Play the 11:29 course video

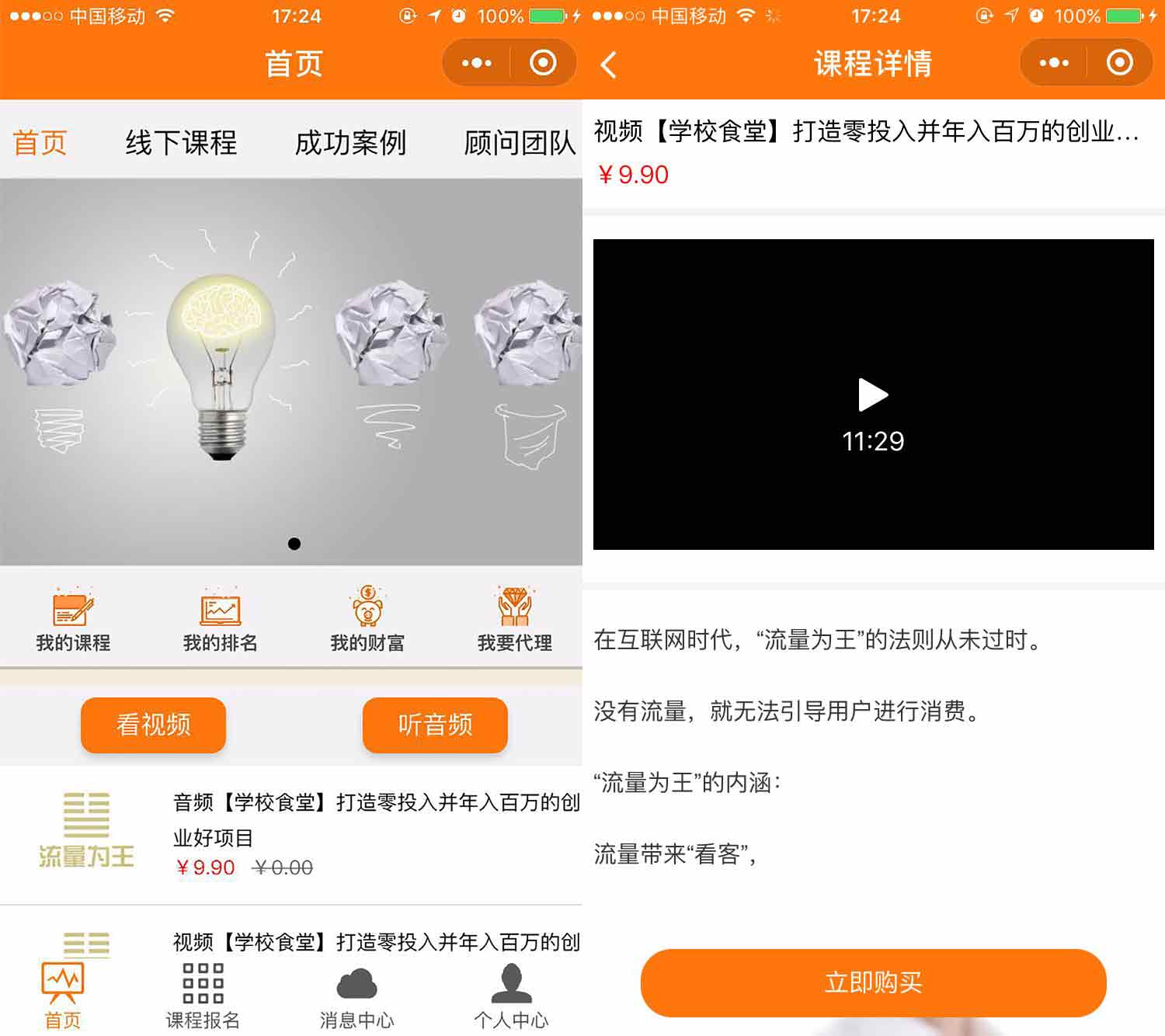pos(873,395)
